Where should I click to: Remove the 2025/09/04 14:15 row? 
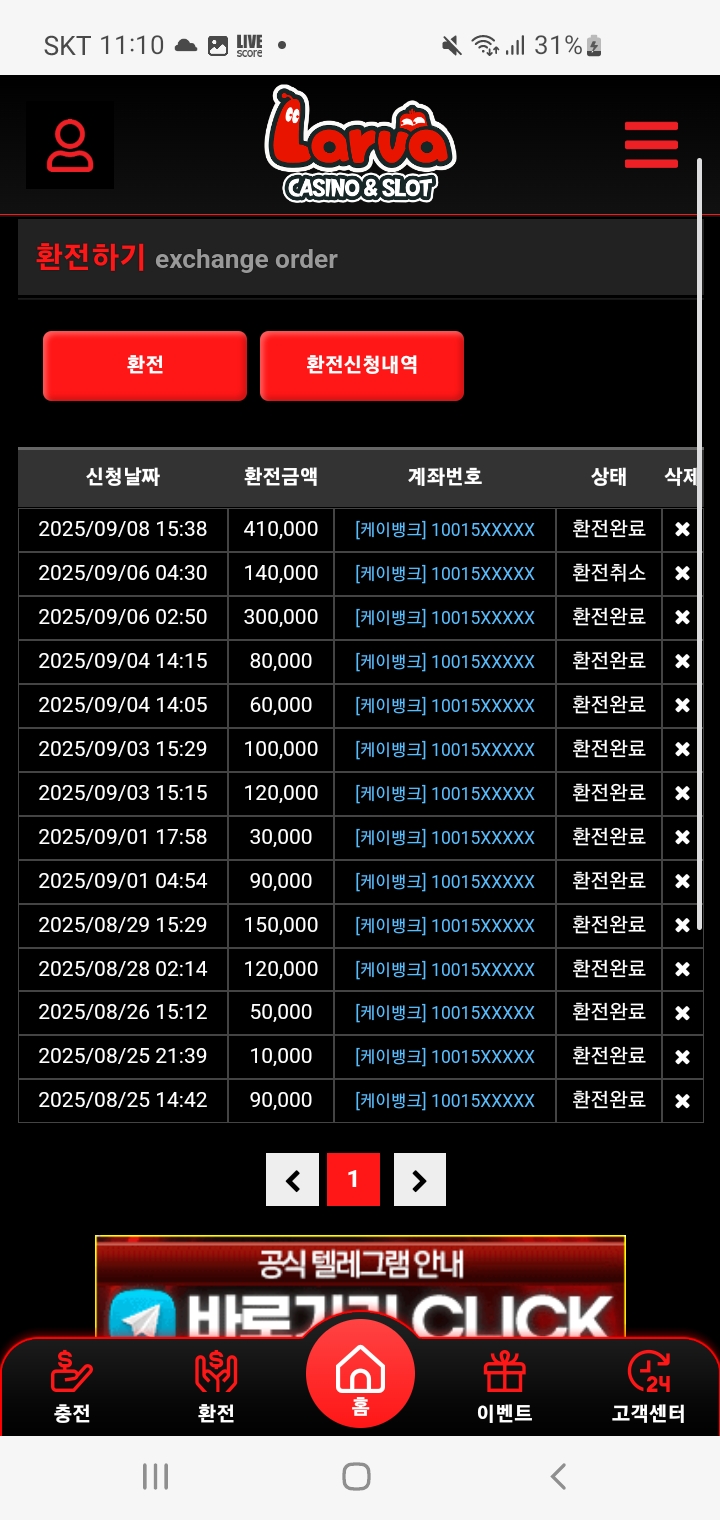(682, 661)
